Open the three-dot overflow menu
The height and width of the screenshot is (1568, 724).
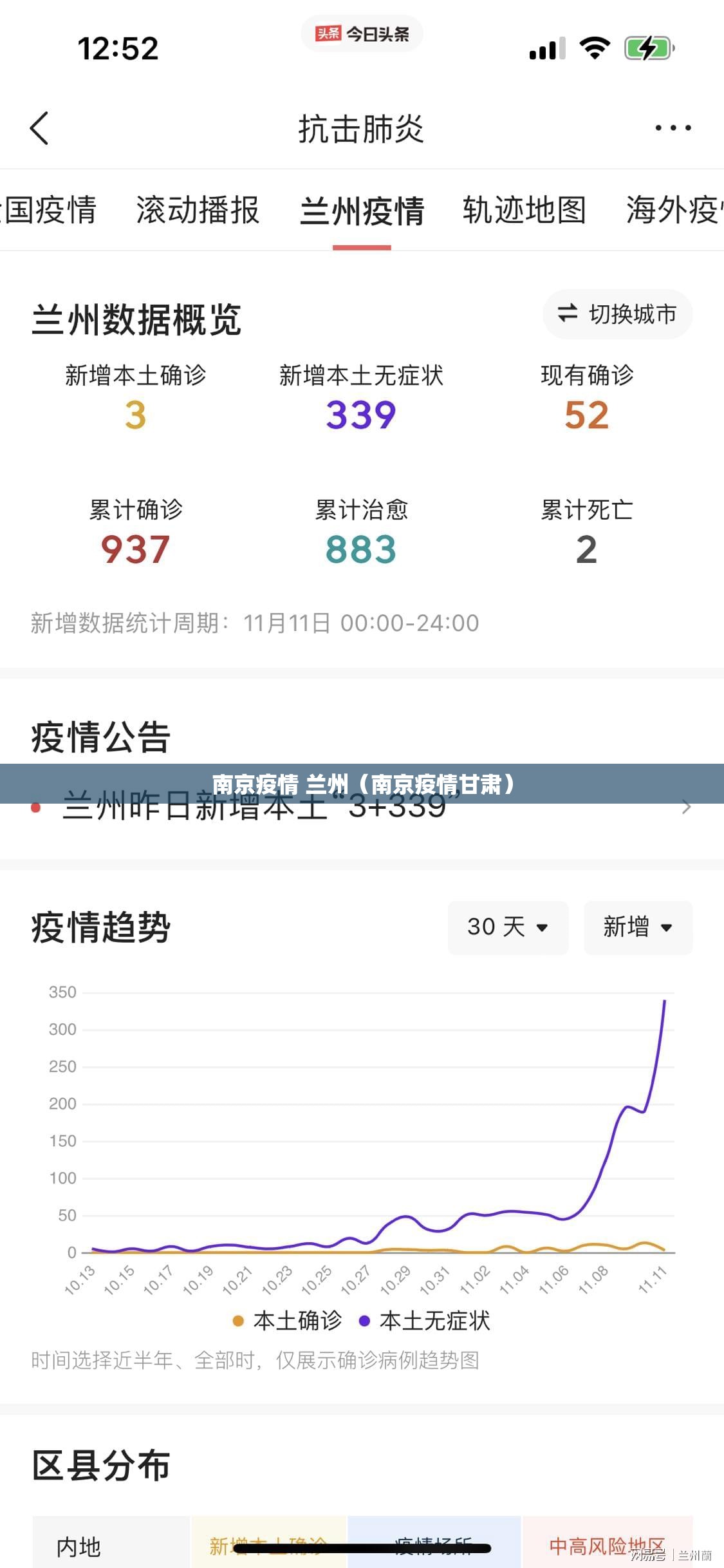click(673, 128)
